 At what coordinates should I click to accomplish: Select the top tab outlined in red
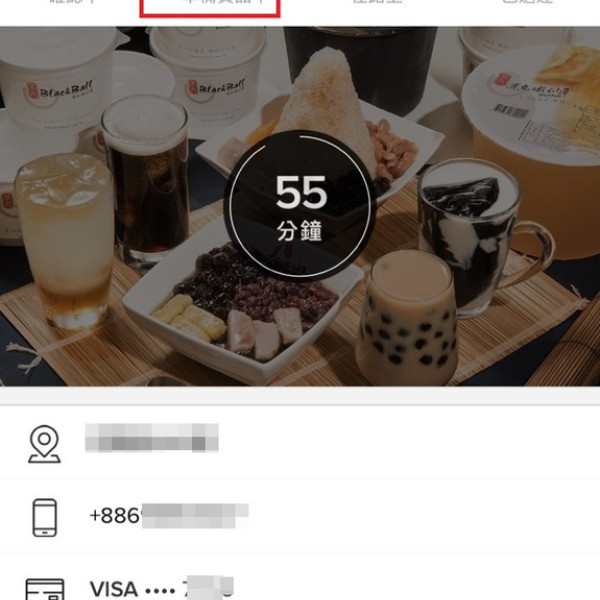[x=210, y=6]
